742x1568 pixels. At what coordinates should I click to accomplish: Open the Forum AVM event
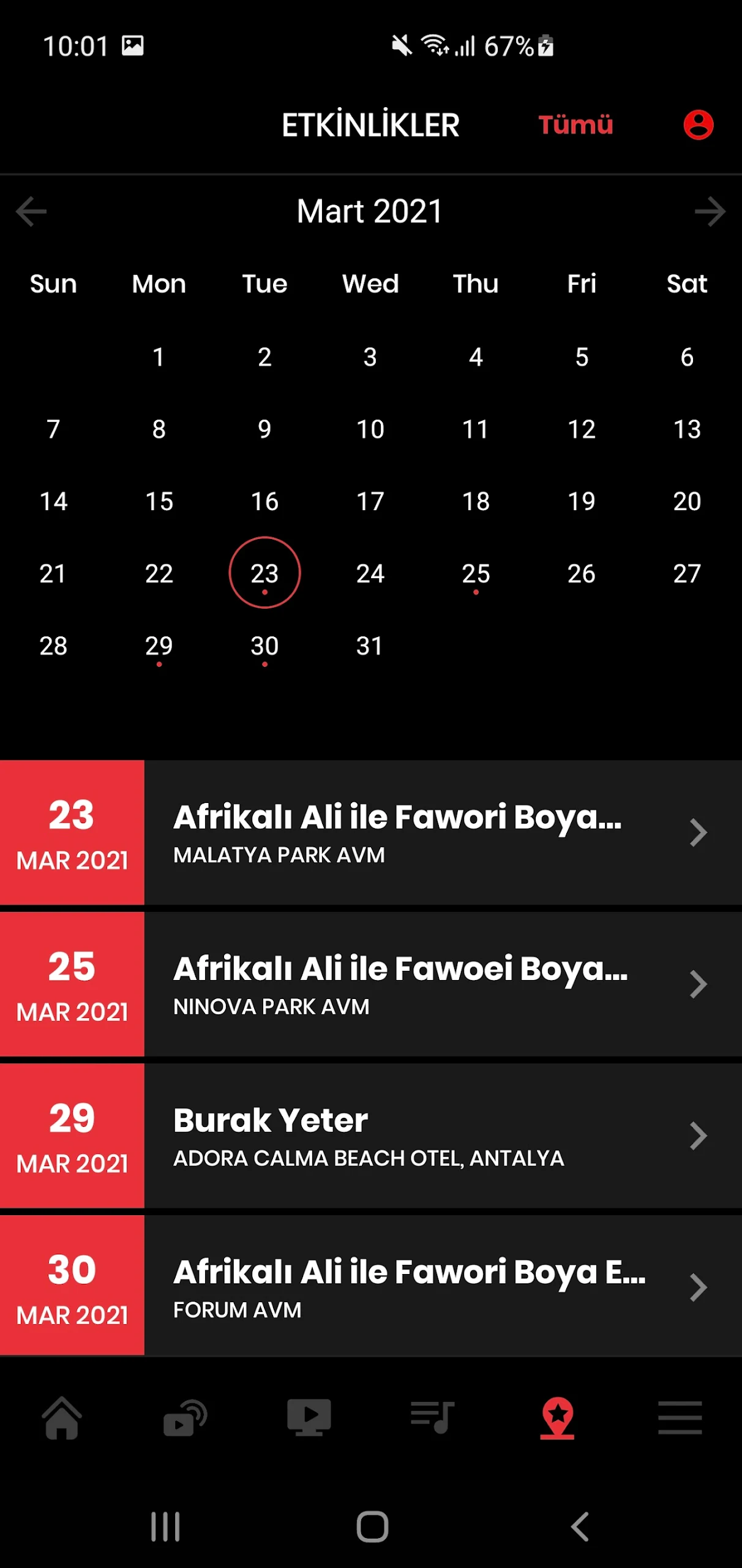pyautogui.click(x=371, y=1285)
